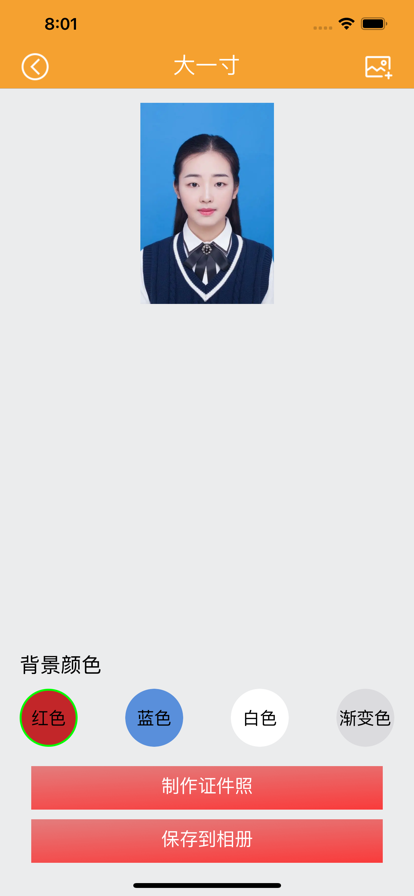Tap 保存到相册 to save the photo
The width and height of the screenshot is (414, 896).
207,841
